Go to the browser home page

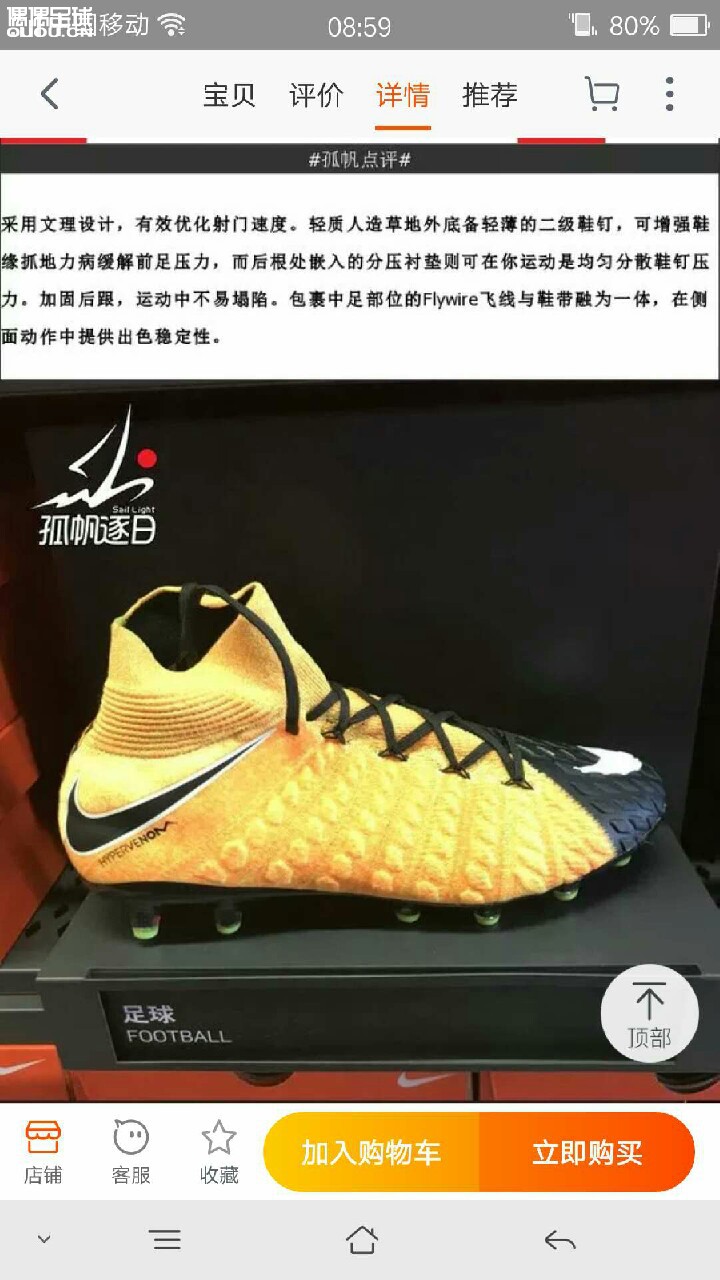361,1240
